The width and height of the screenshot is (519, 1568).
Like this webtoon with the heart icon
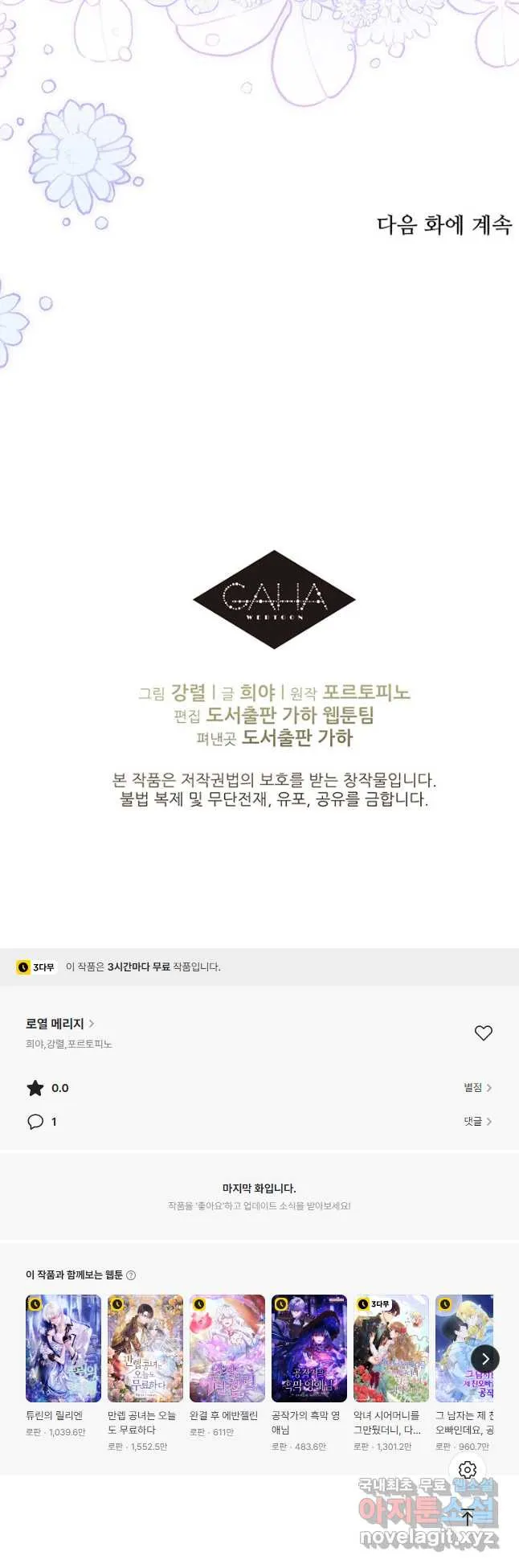[x=483, y=1033]
